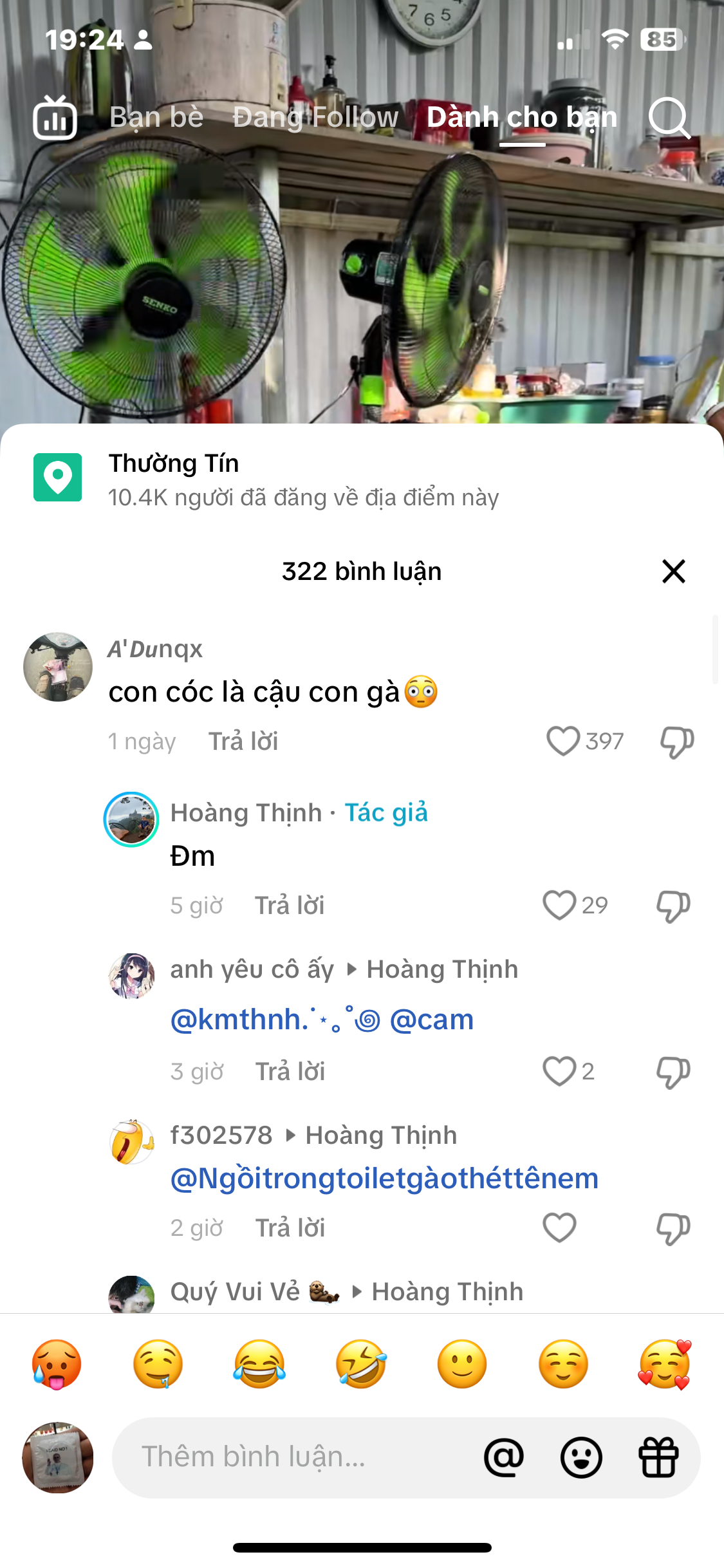This screenshot has width=724, height=1568.
Task: Reply to Hoàng Thịnh's Đm comment
Action: point(290,906)
